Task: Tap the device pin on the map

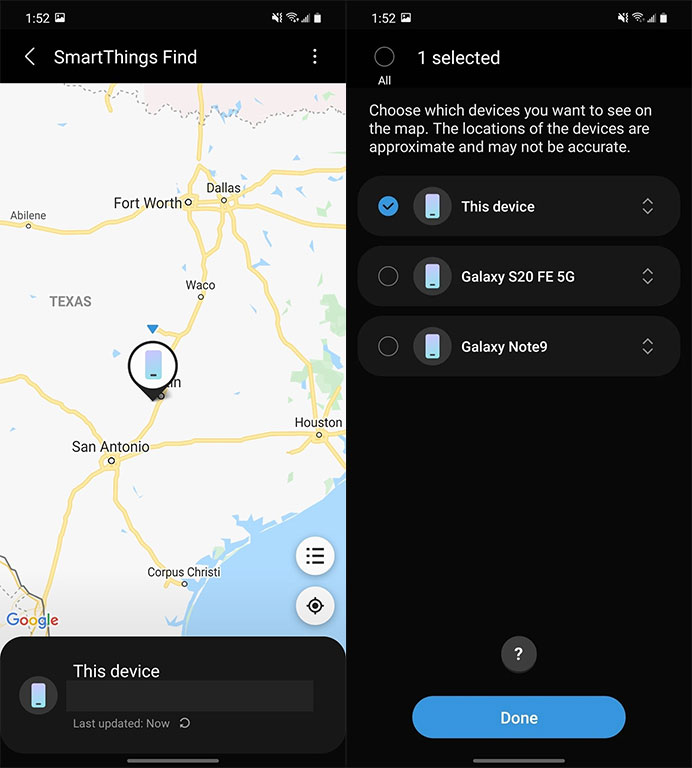Action: 152,364
